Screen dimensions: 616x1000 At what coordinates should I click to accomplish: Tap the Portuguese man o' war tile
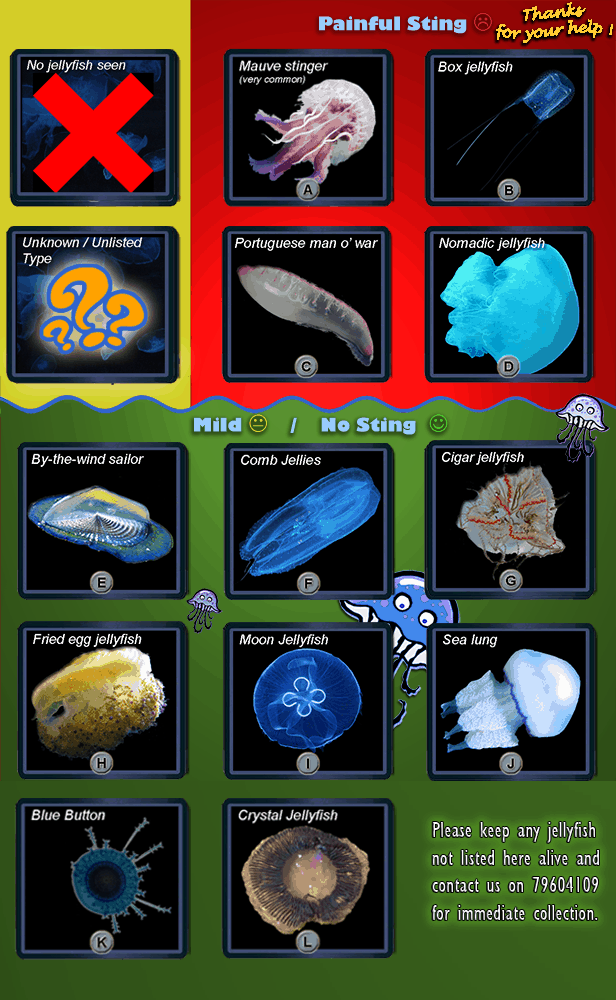click(x=307, y=305)
